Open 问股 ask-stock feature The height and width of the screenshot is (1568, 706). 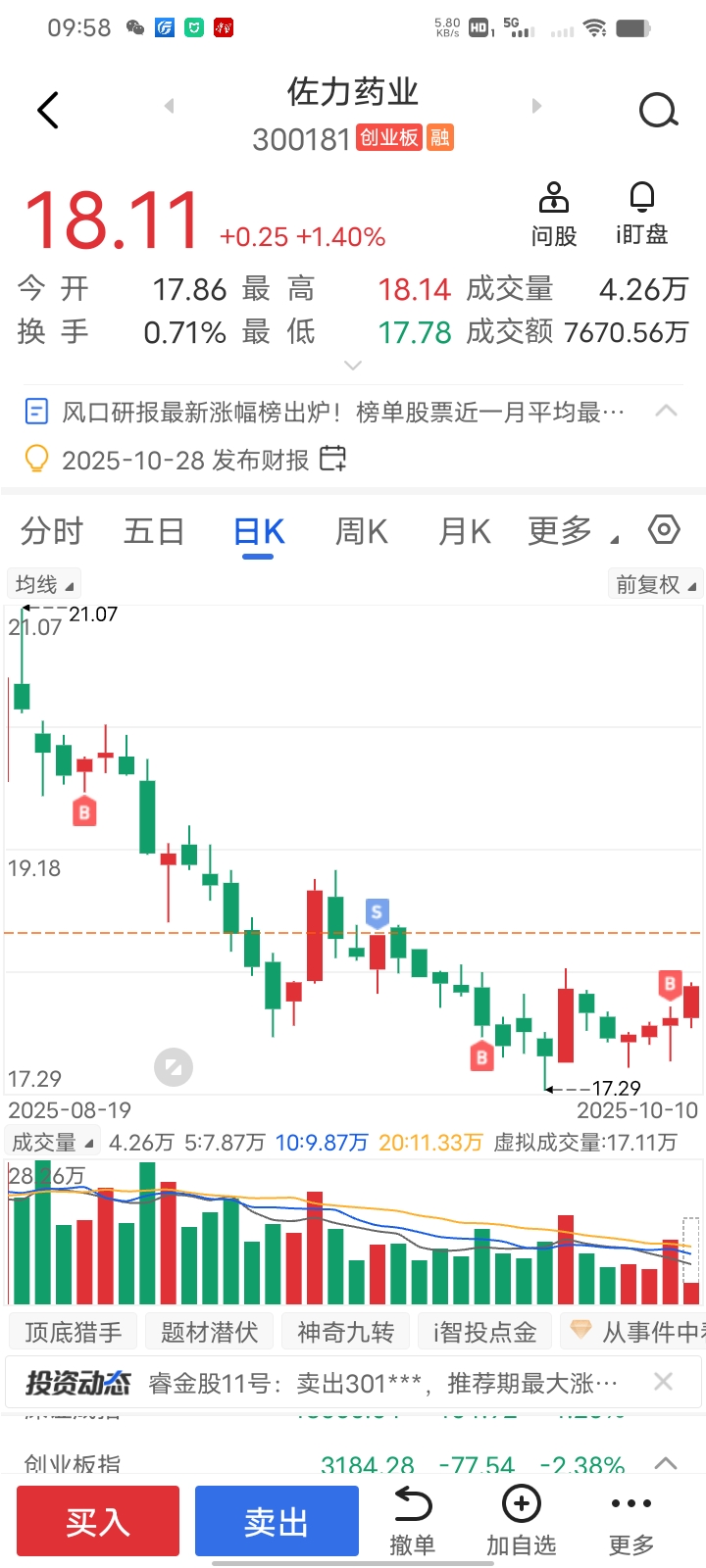pyautogui.click(x=554, y=214)
